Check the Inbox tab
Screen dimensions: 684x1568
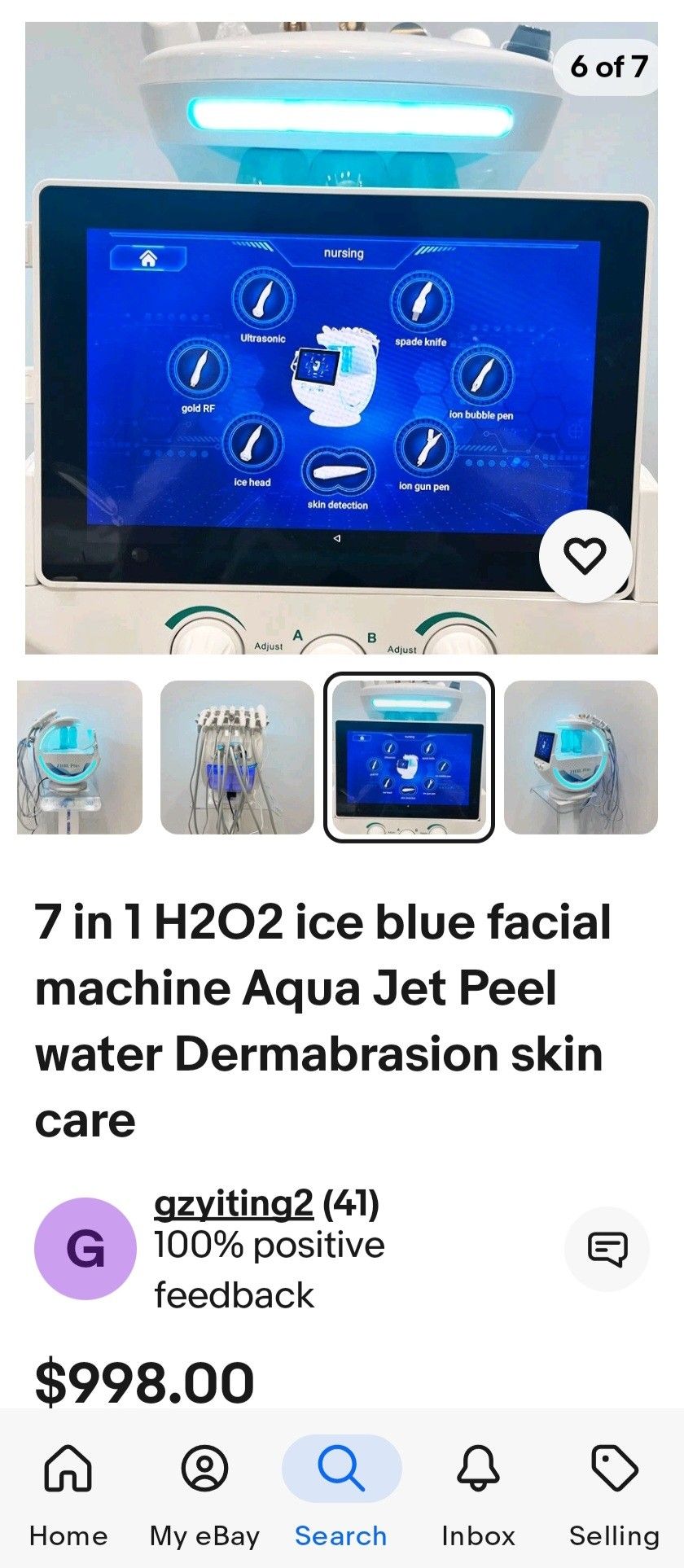[x=478, y=1495]
